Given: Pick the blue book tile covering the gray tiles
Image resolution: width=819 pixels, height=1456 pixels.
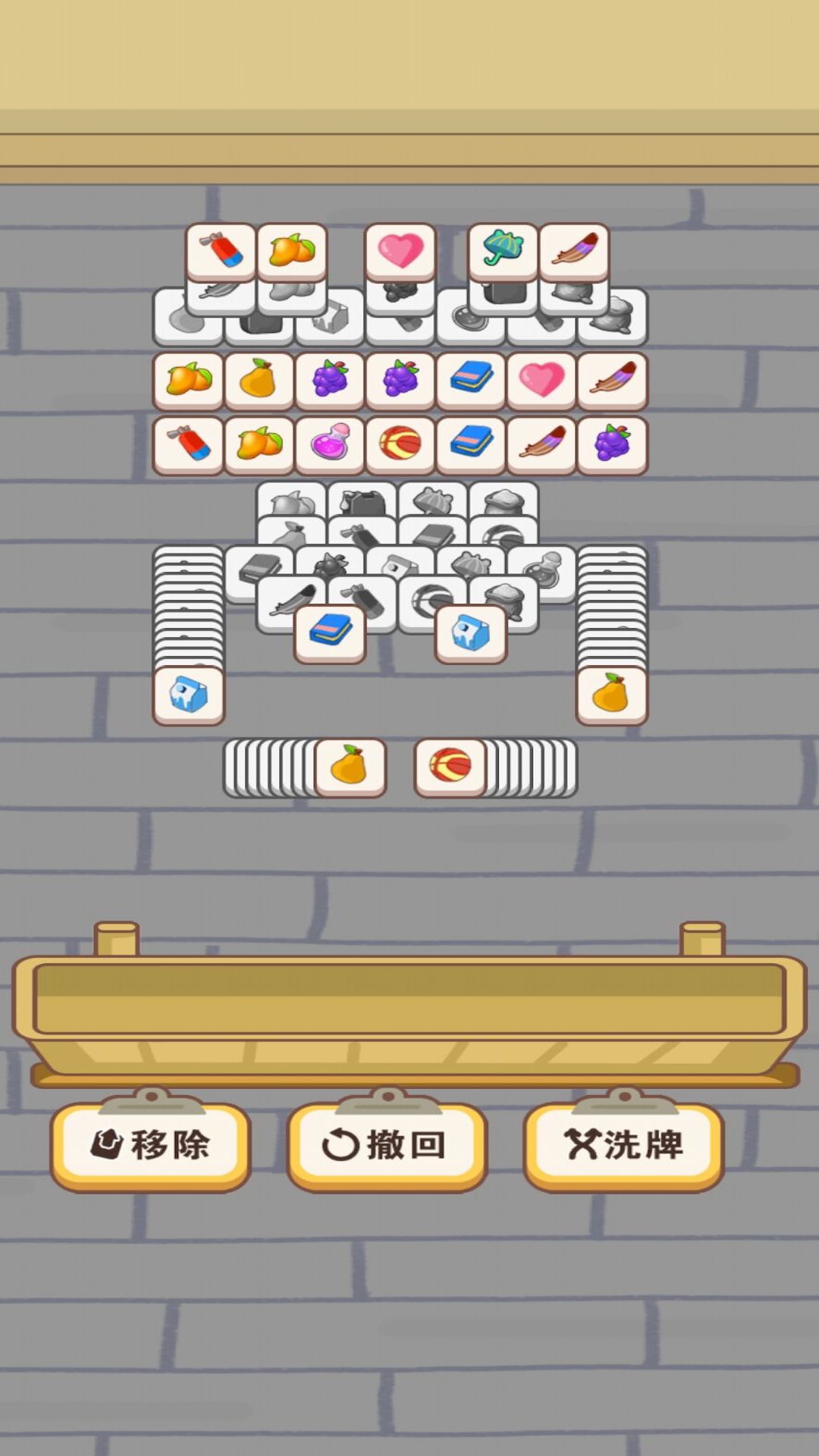Looking at the screenshot, I should (x=330, y=632).
